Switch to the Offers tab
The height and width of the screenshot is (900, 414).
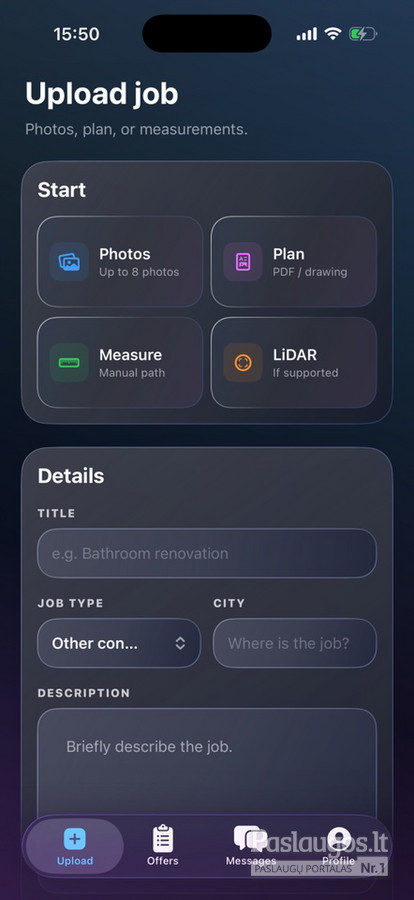tap(162, 846)
